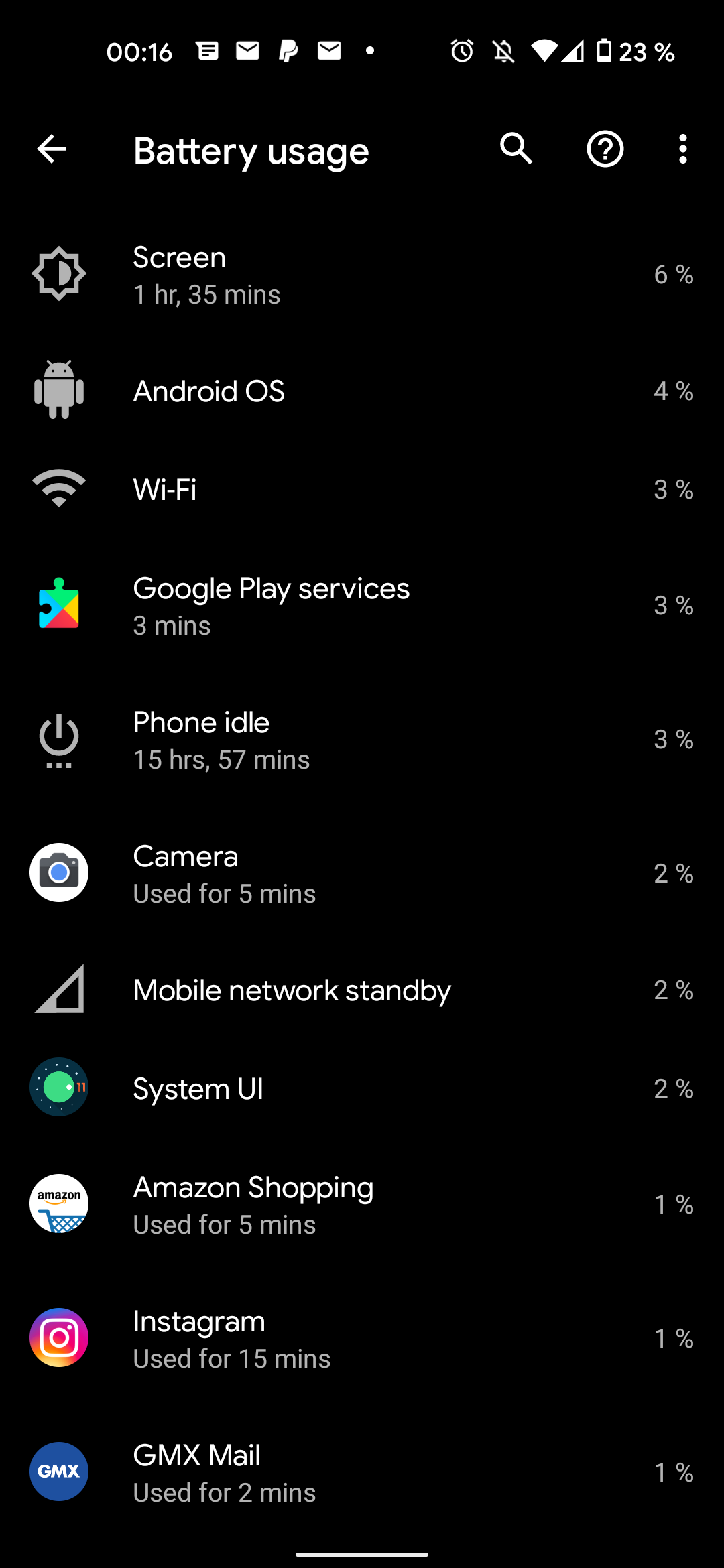
Task: View Camera battery usage details
Action: pos(362,874)
